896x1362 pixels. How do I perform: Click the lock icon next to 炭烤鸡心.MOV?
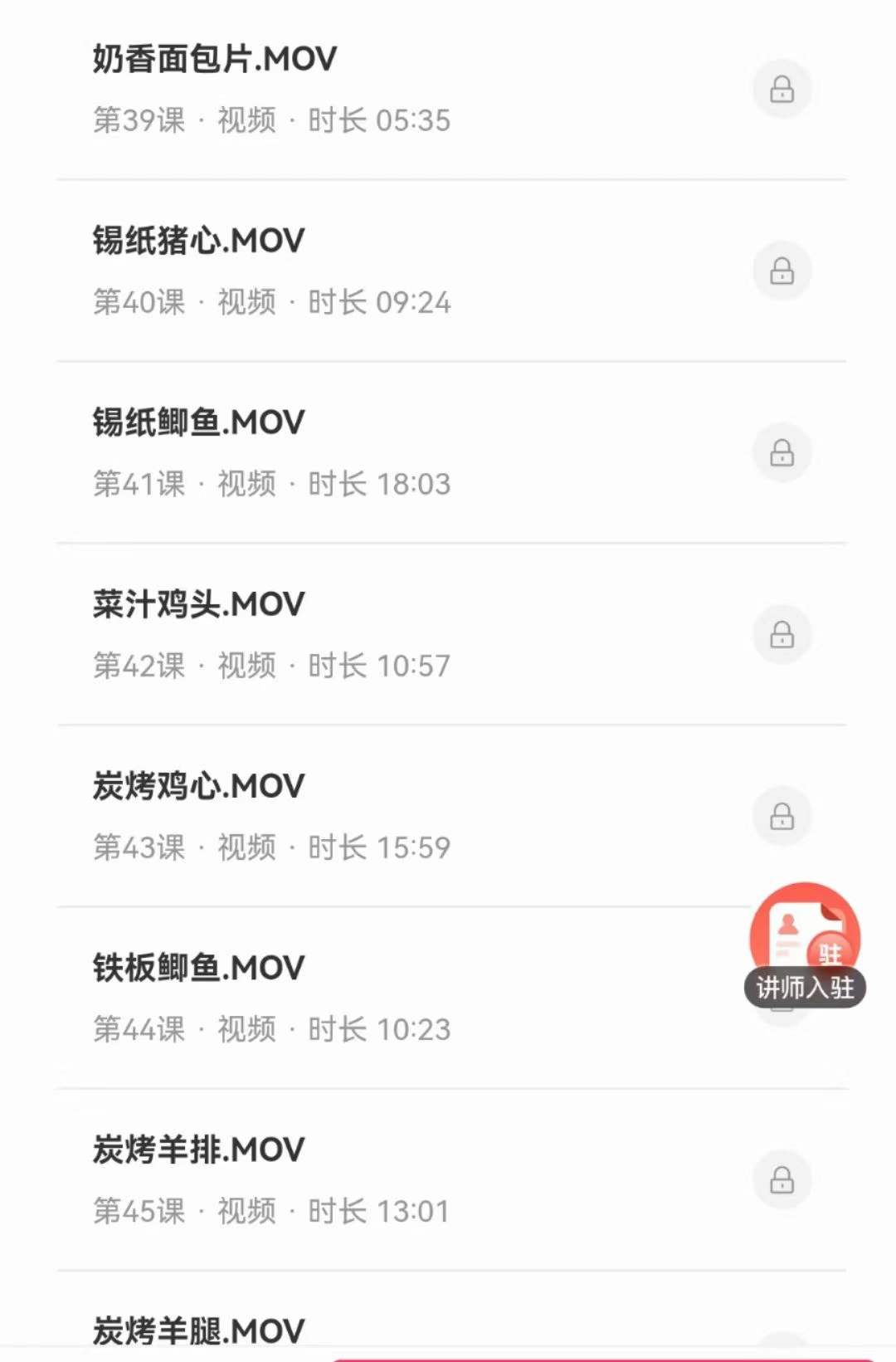[782, 816]
